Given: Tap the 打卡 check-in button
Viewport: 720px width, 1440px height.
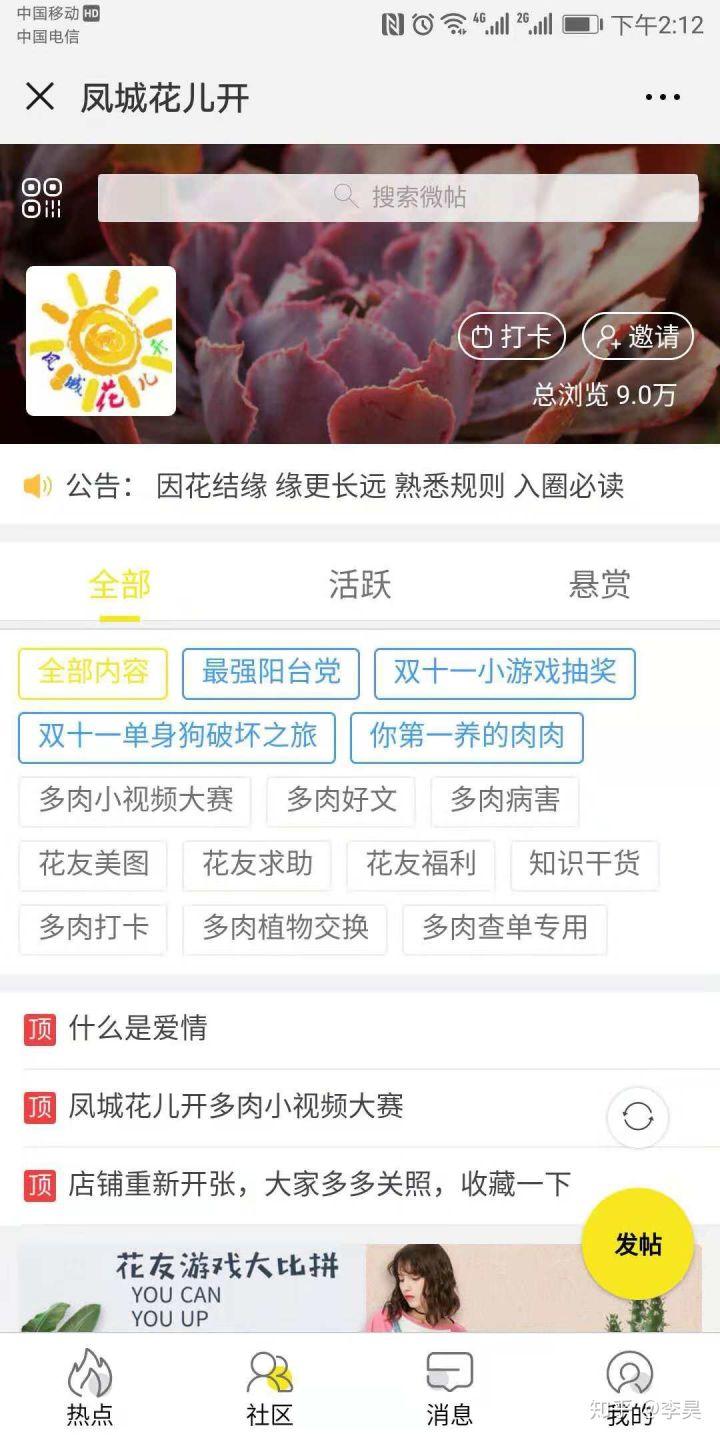Looking at the screenshot, I should [512, 337].
